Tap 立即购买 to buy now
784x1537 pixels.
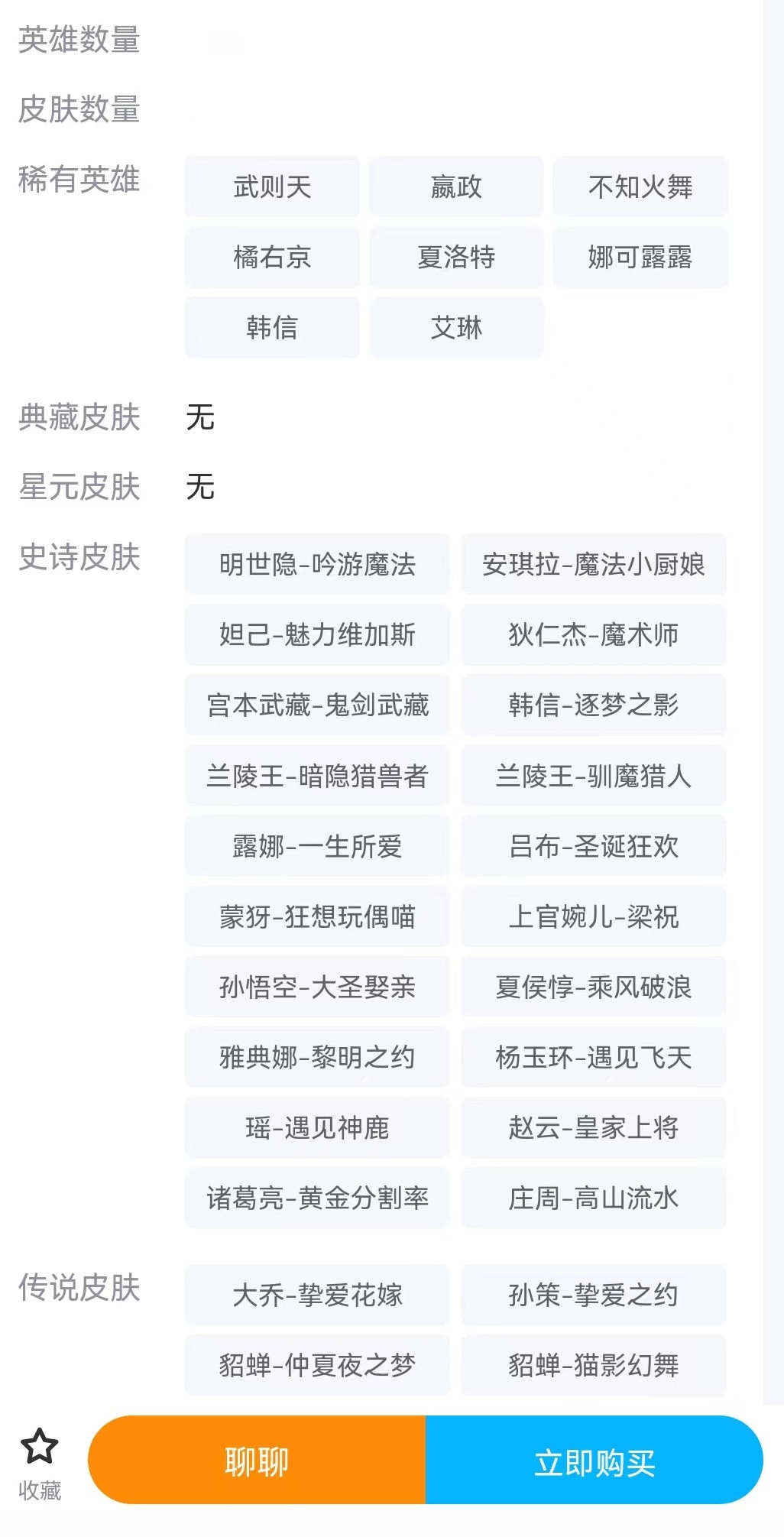[594, 1461]
